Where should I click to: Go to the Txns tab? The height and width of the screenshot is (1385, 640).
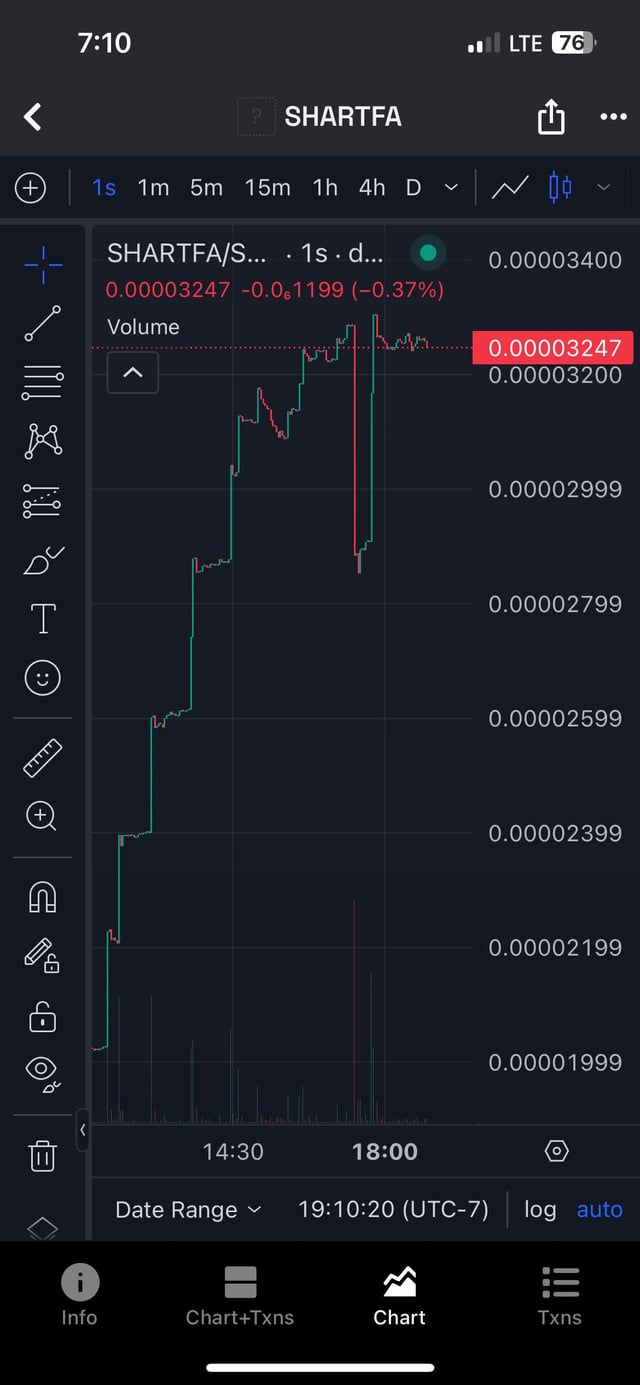(x=559, y=1295)
